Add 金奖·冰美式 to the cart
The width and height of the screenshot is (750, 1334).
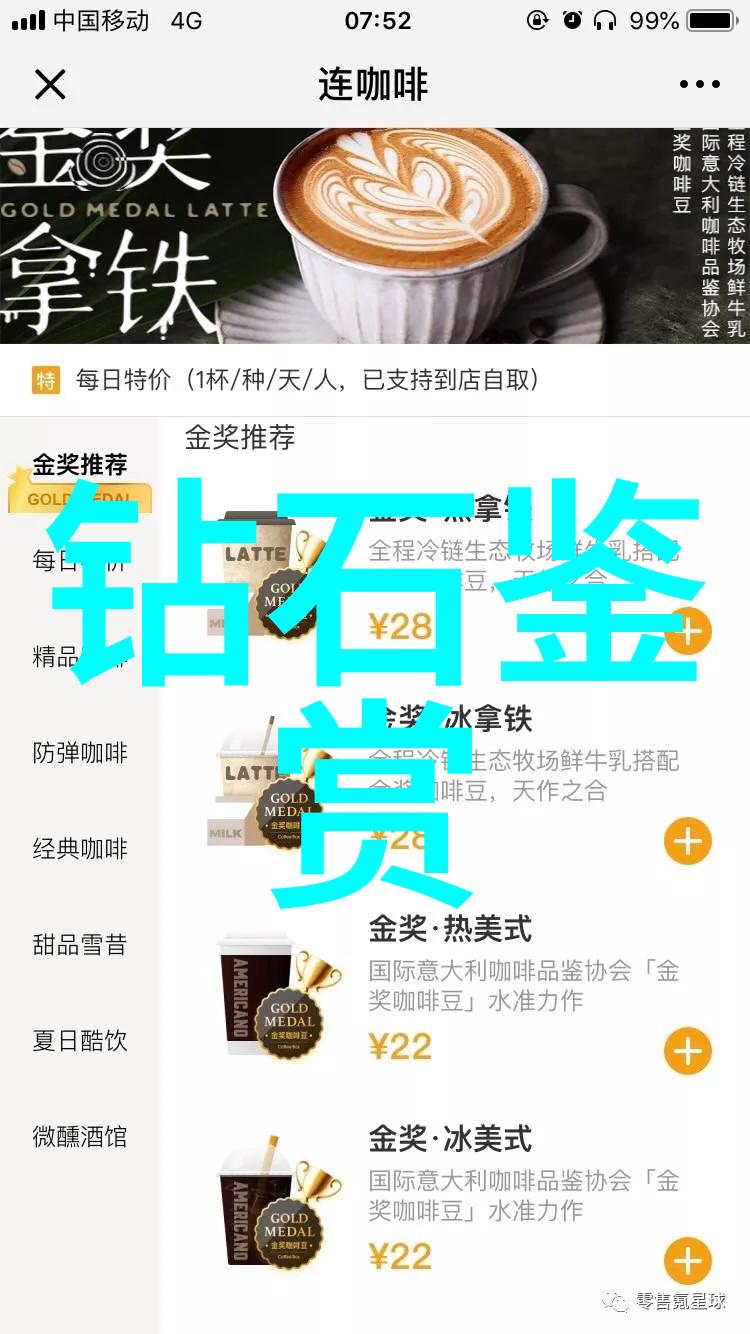click(x=687, y=1262)
